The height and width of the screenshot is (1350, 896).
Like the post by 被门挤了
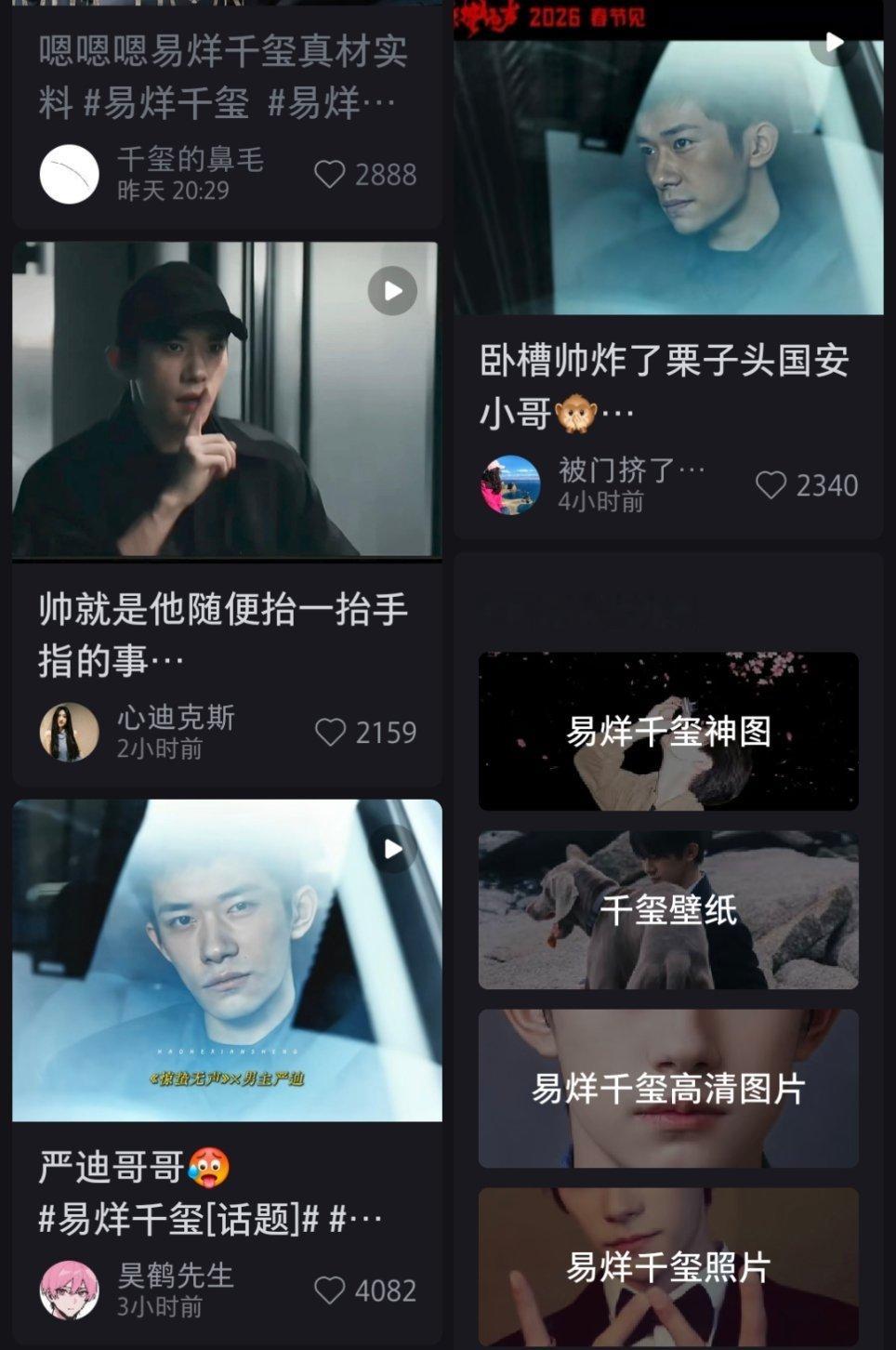pos(771,483)
